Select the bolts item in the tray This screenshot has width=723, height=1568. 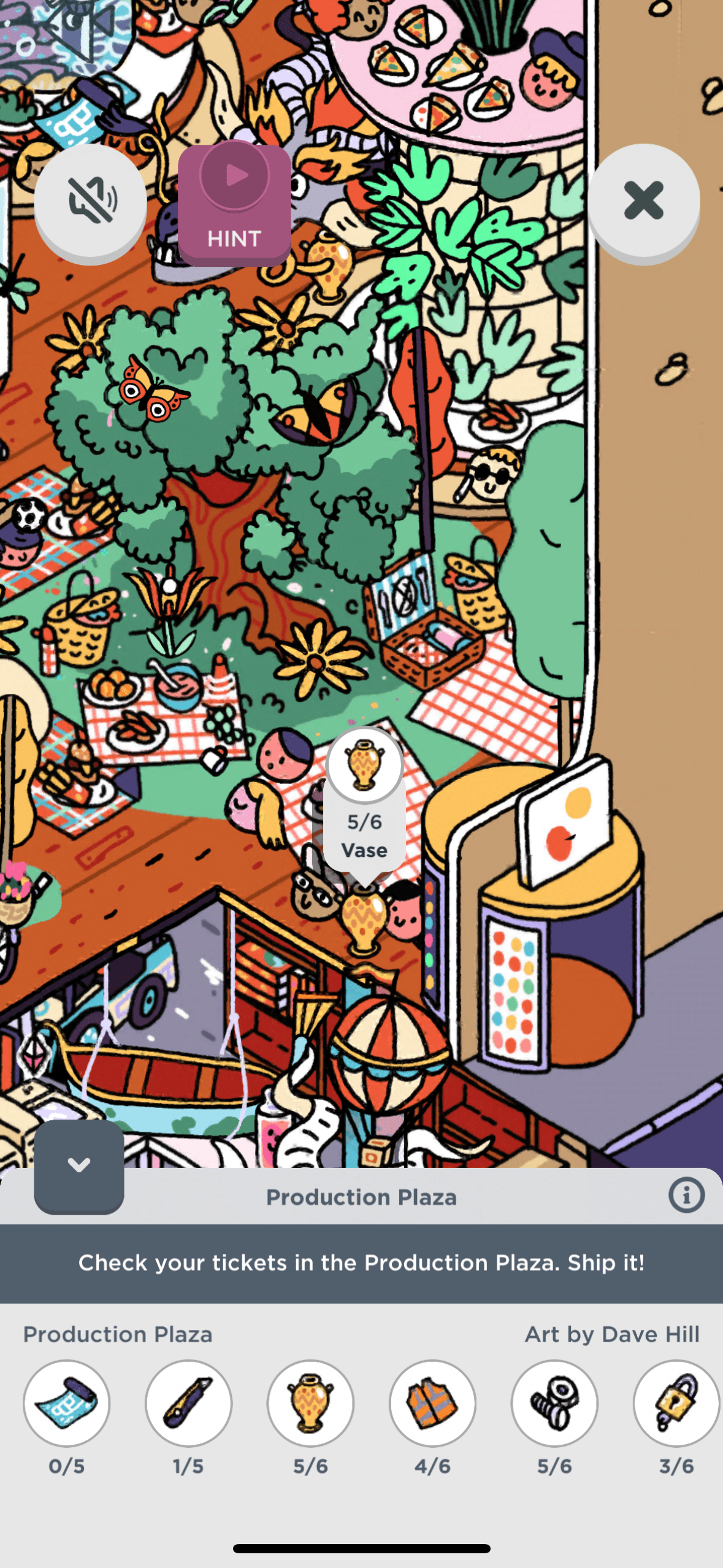[x=554, y=1403]
